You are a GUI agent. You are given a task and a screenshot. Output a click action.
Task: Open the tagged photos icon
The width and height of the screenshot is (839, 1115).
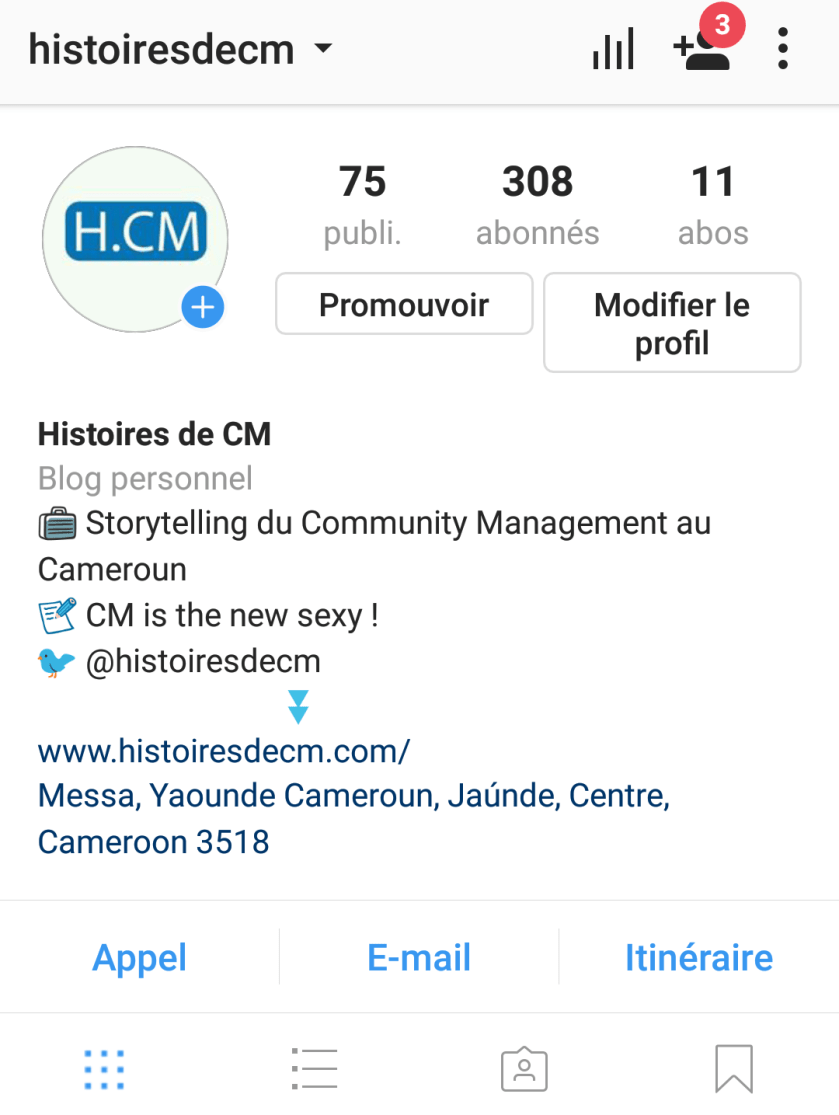(x=524, y=1068)
